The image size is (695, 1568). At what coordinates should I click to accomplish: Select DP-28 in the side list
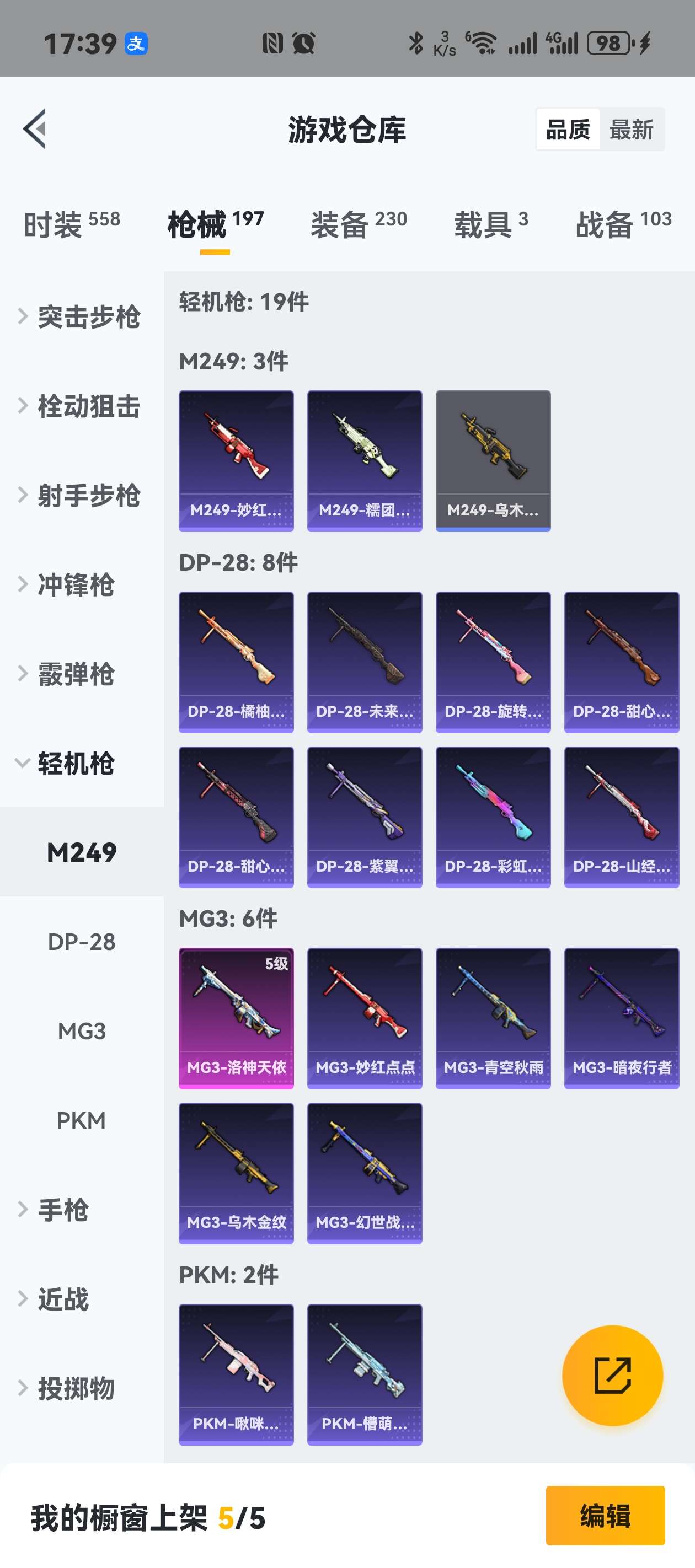click(82, 942)
